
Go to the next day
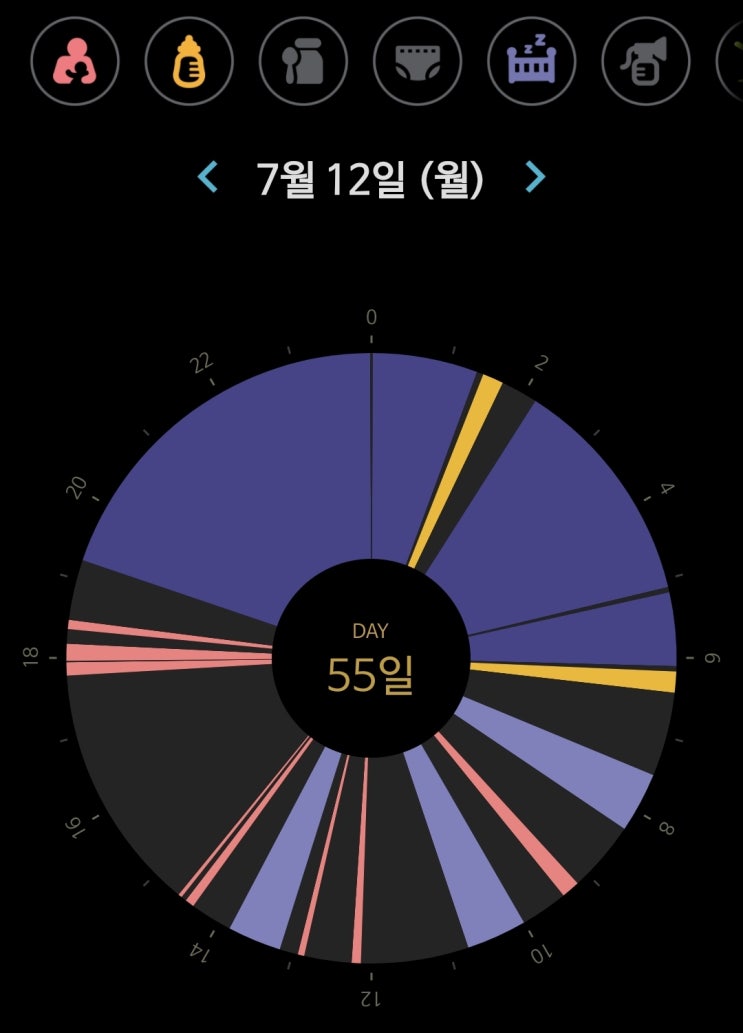click(x=535, y=177)
